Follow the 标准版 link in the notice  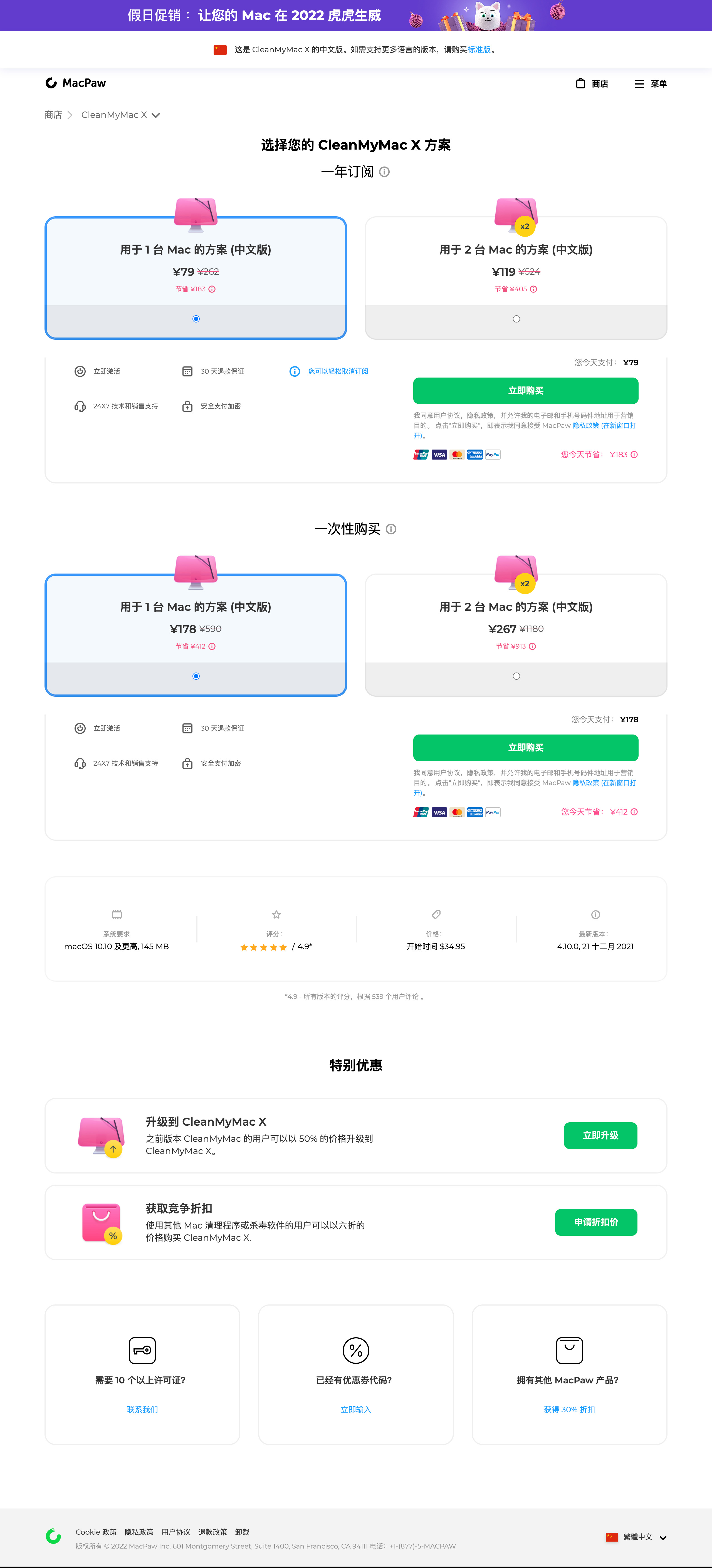pos(479,49)
